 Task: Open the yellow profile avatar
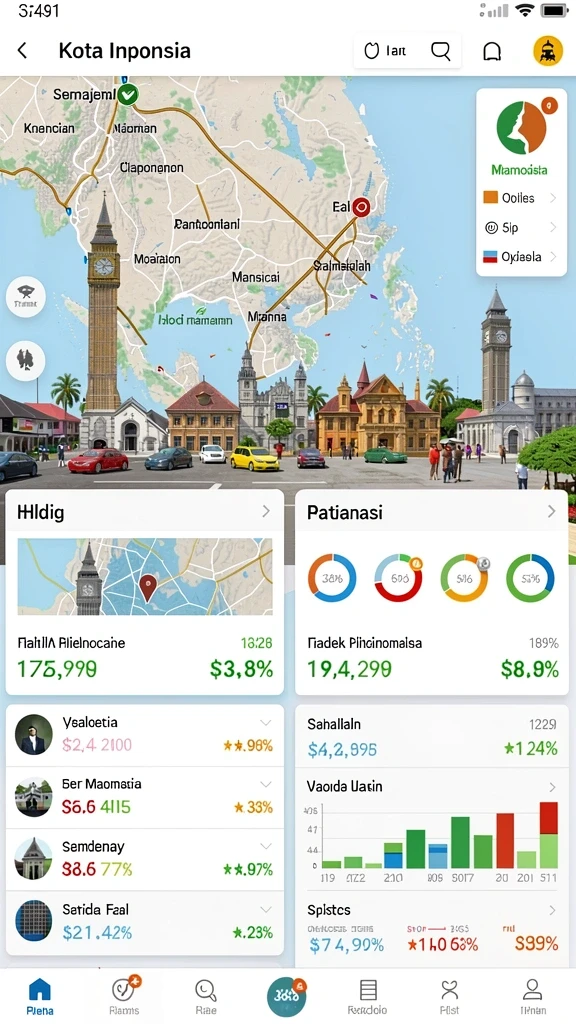pos(548,50)
